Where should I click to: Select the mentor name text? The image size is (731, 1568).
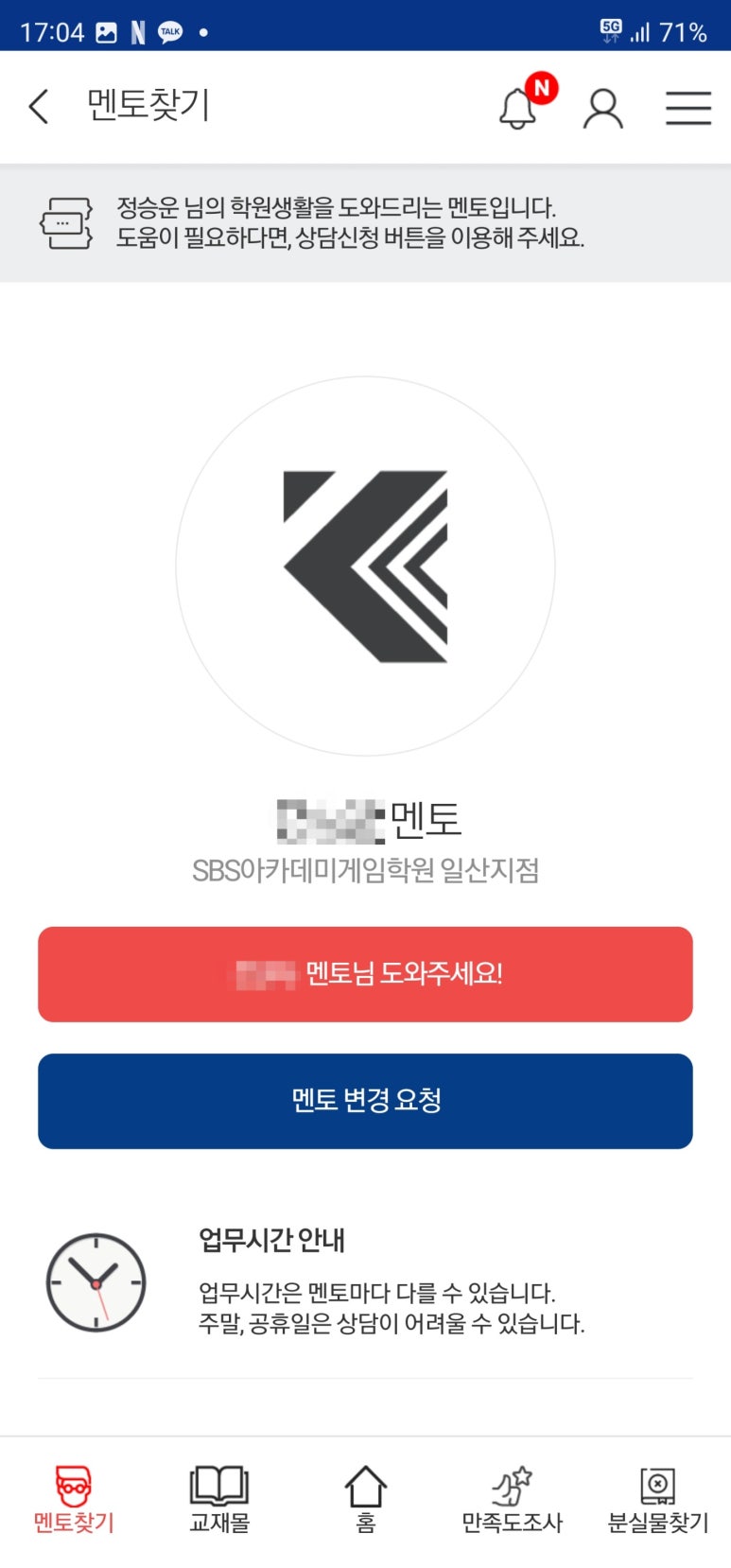365,823
